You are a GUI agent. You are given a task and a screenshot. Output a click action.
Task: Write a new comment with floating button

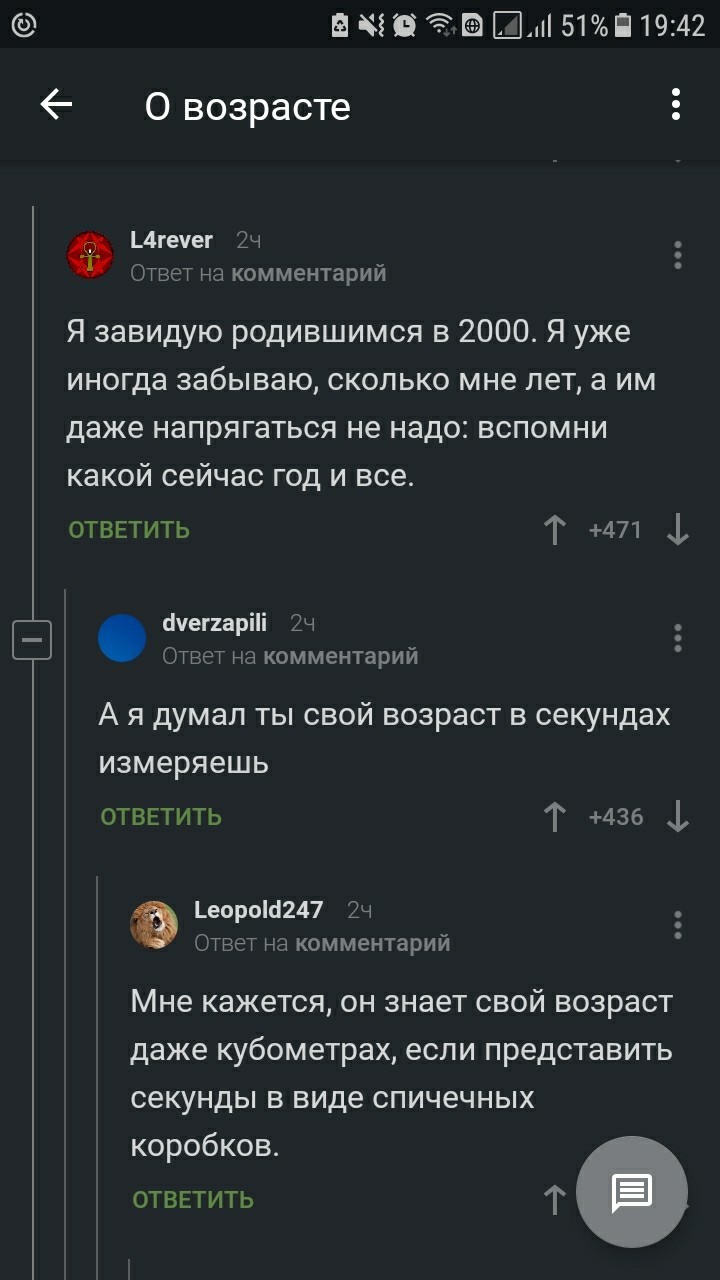point(632,1192)
